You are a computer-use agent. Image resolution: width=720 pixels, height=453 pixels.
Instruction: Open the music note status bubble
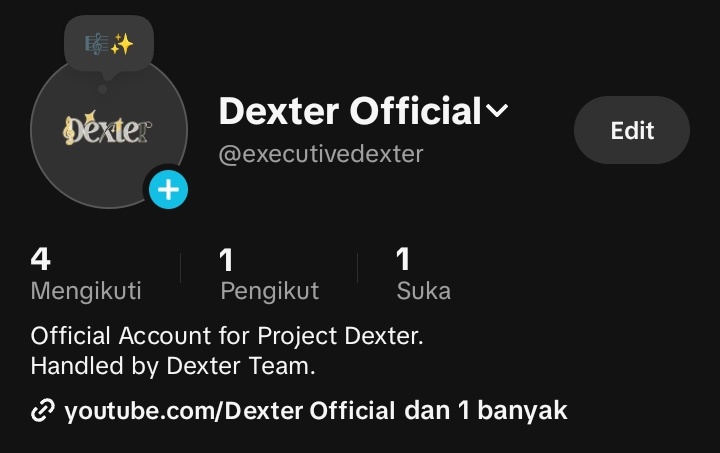tap(109, 44)
